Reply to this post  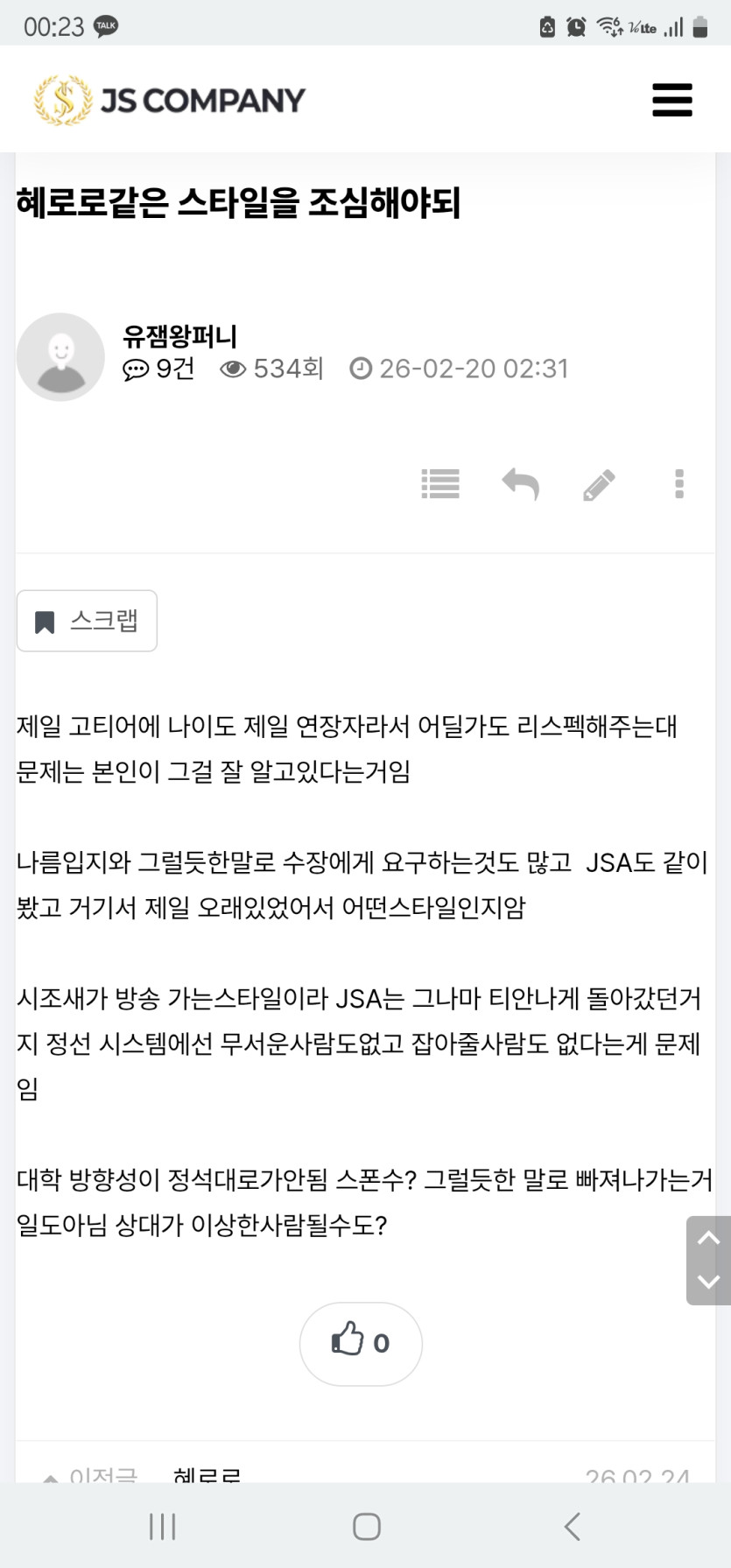520,484
